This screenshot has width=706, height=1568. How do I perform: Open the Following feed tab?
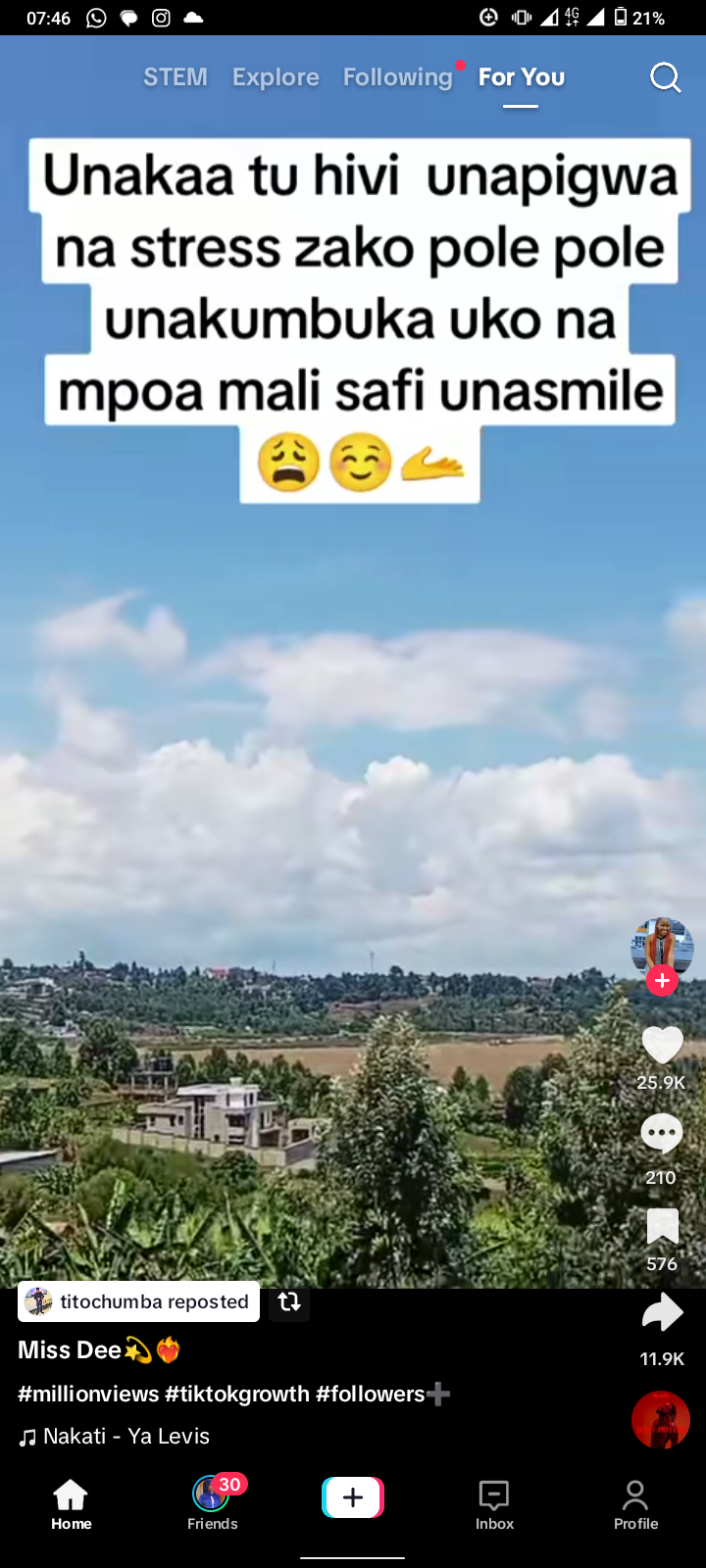tap(397, 77)
